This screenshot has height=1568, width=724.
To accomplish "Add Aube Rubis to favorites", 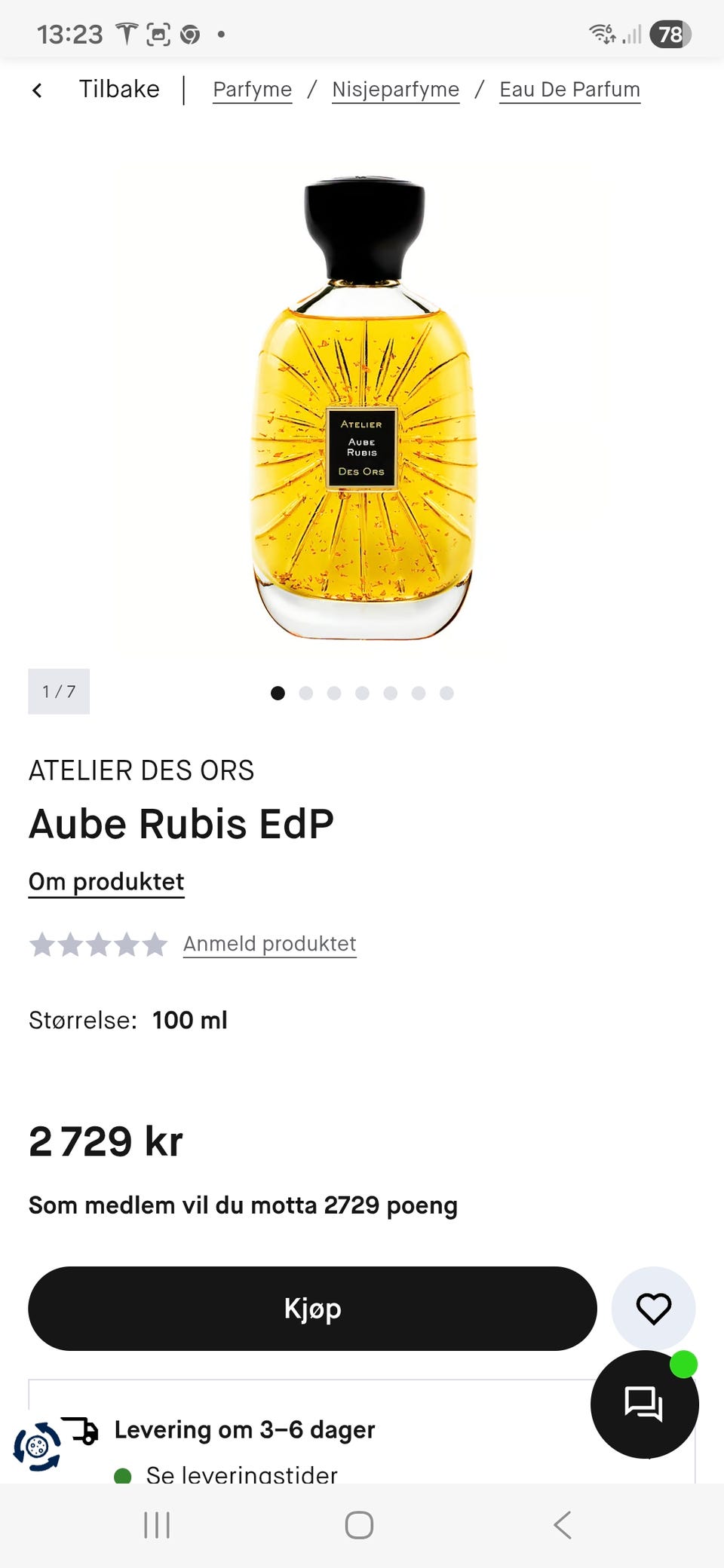I will tap(653, 1309).
